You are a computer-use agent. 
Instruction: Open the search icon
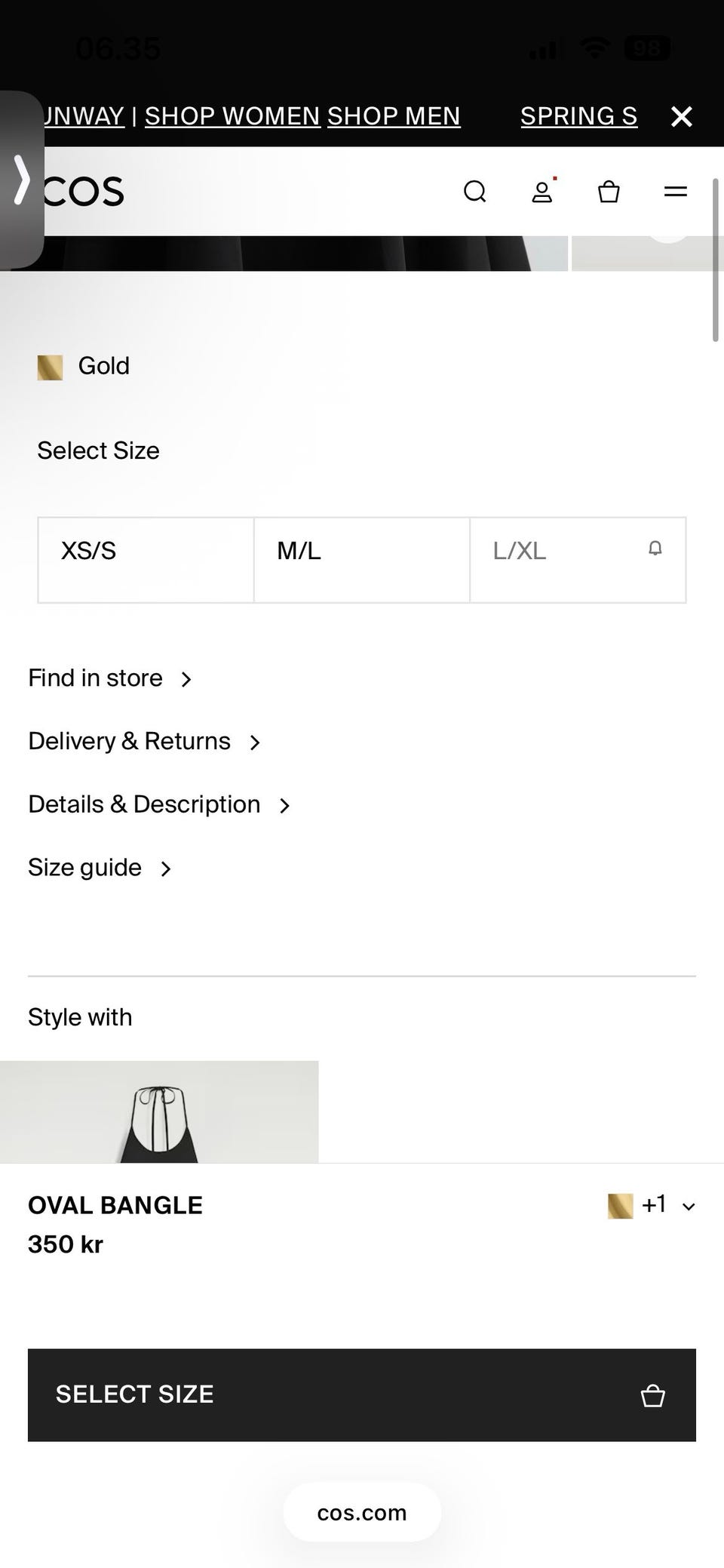(x=475, y=192)
